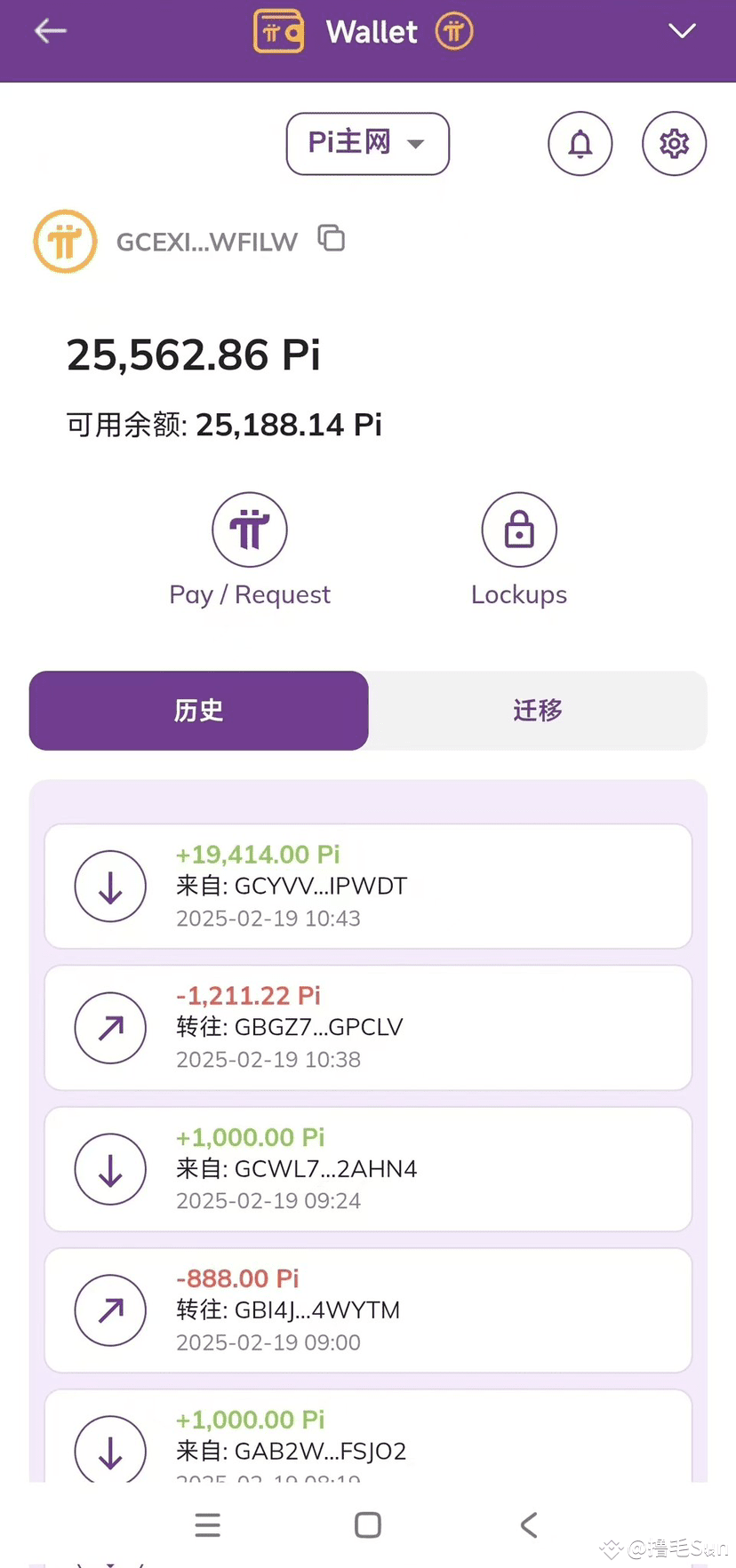The image size is (736, 1568).
Task: Copy wallet address GCEXI...WFILW
Action: click(331, 239)
